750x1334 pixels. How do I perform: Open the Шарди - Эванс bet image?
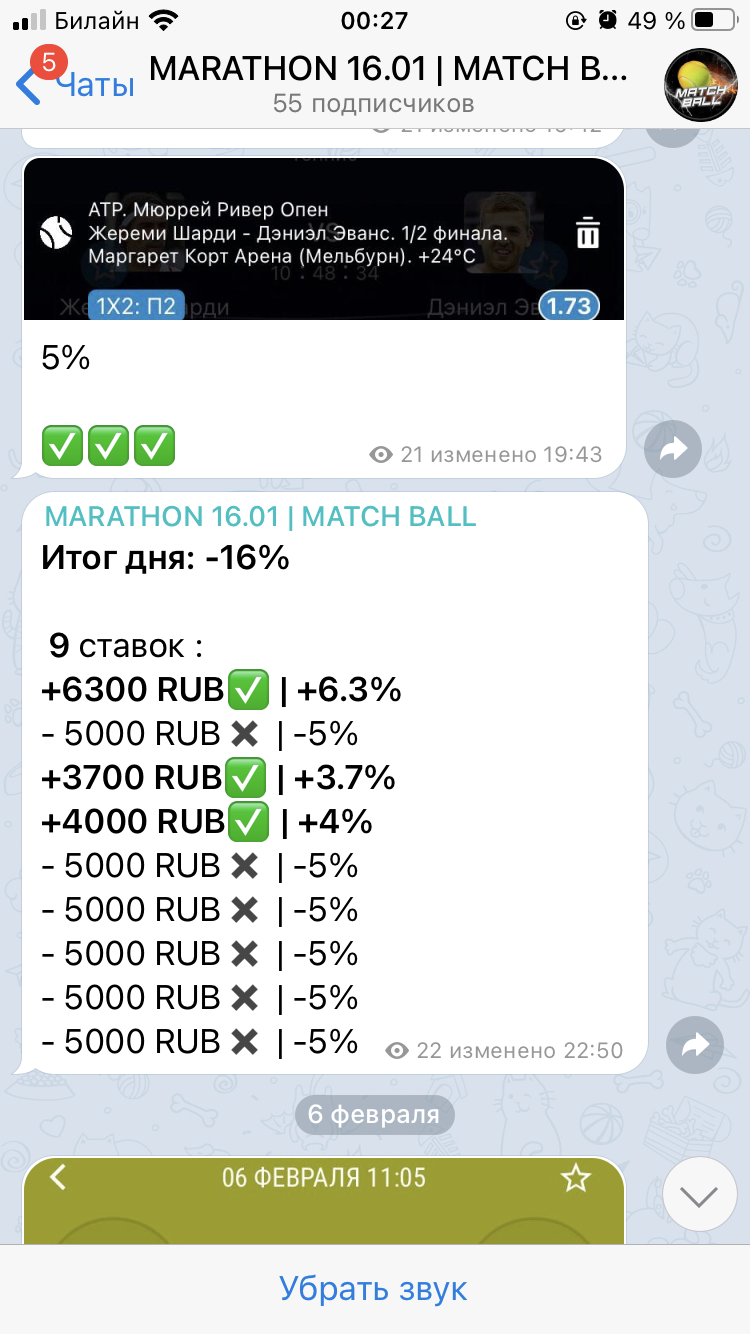click(x=323, y=238)
